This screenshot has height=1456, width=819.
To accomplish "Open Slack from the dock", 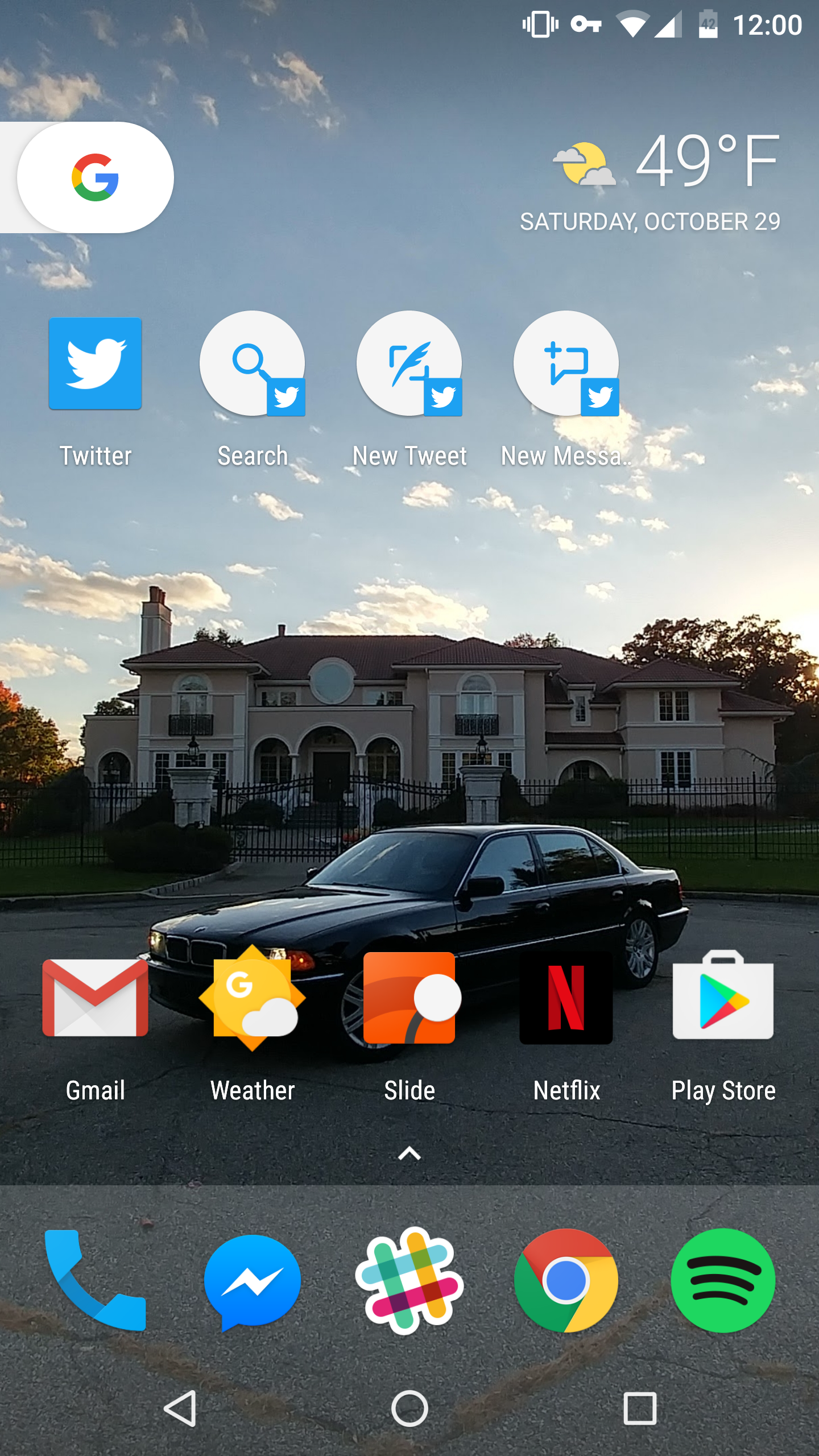I will pos(409,1280).
